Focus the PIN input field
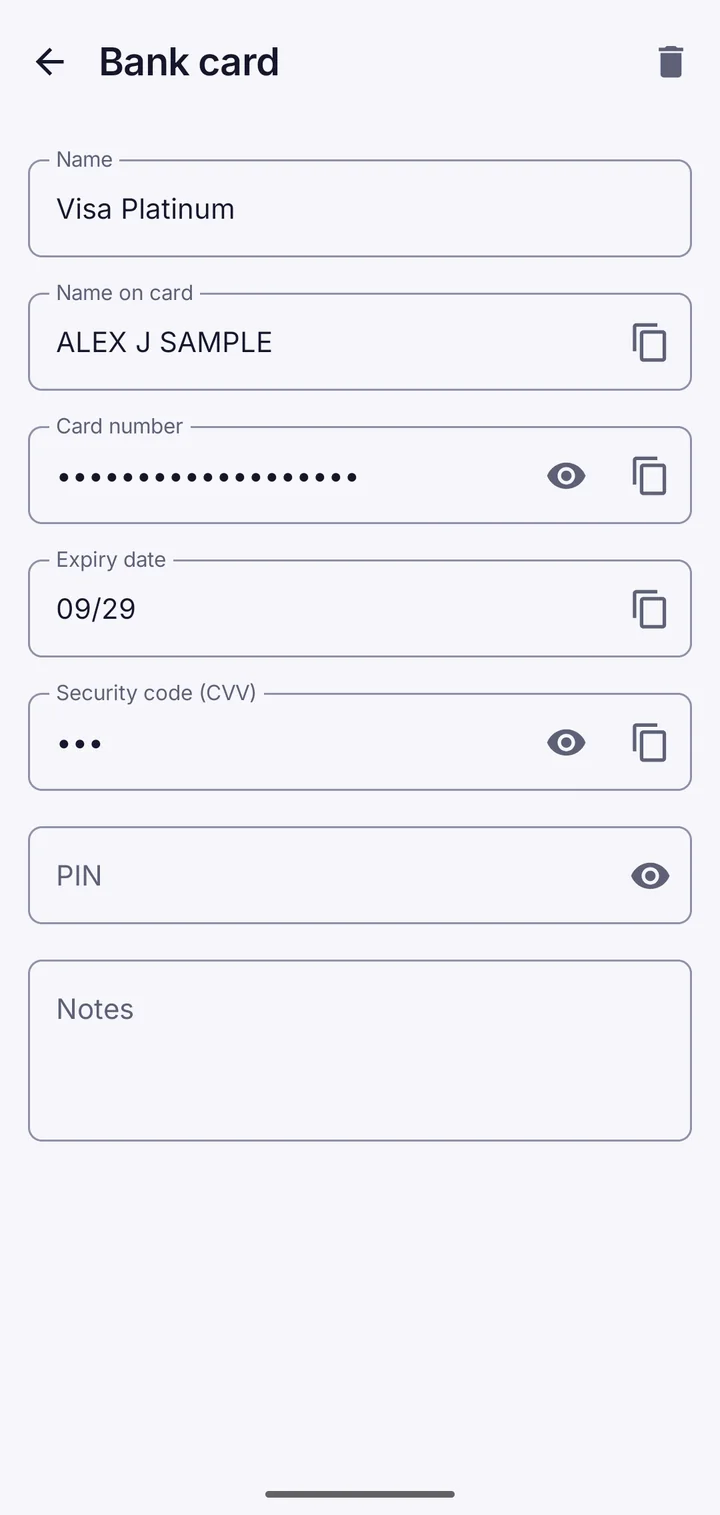This screenshot has width=720, height=1515. (x=330, y=875)
